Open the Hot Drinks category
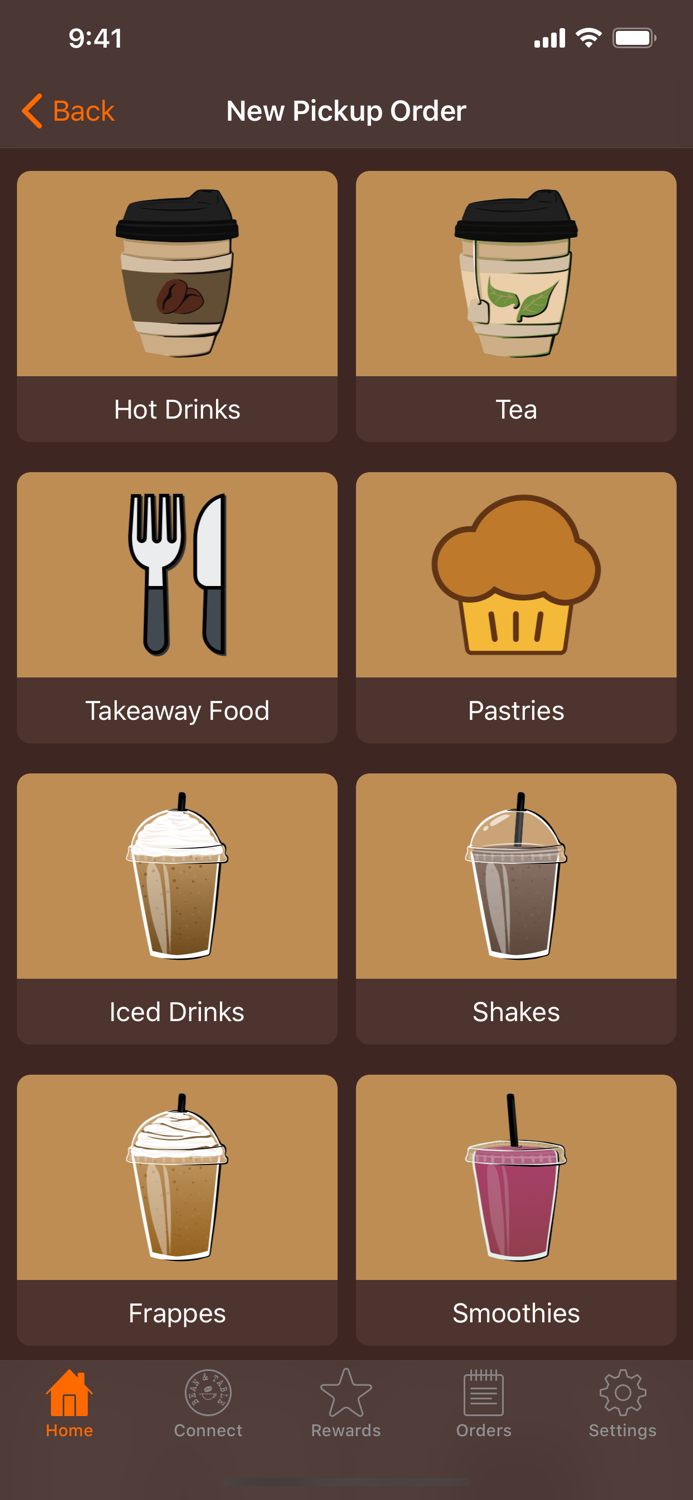Viewport: 693px width, 1500px height. tap(177, 306)
